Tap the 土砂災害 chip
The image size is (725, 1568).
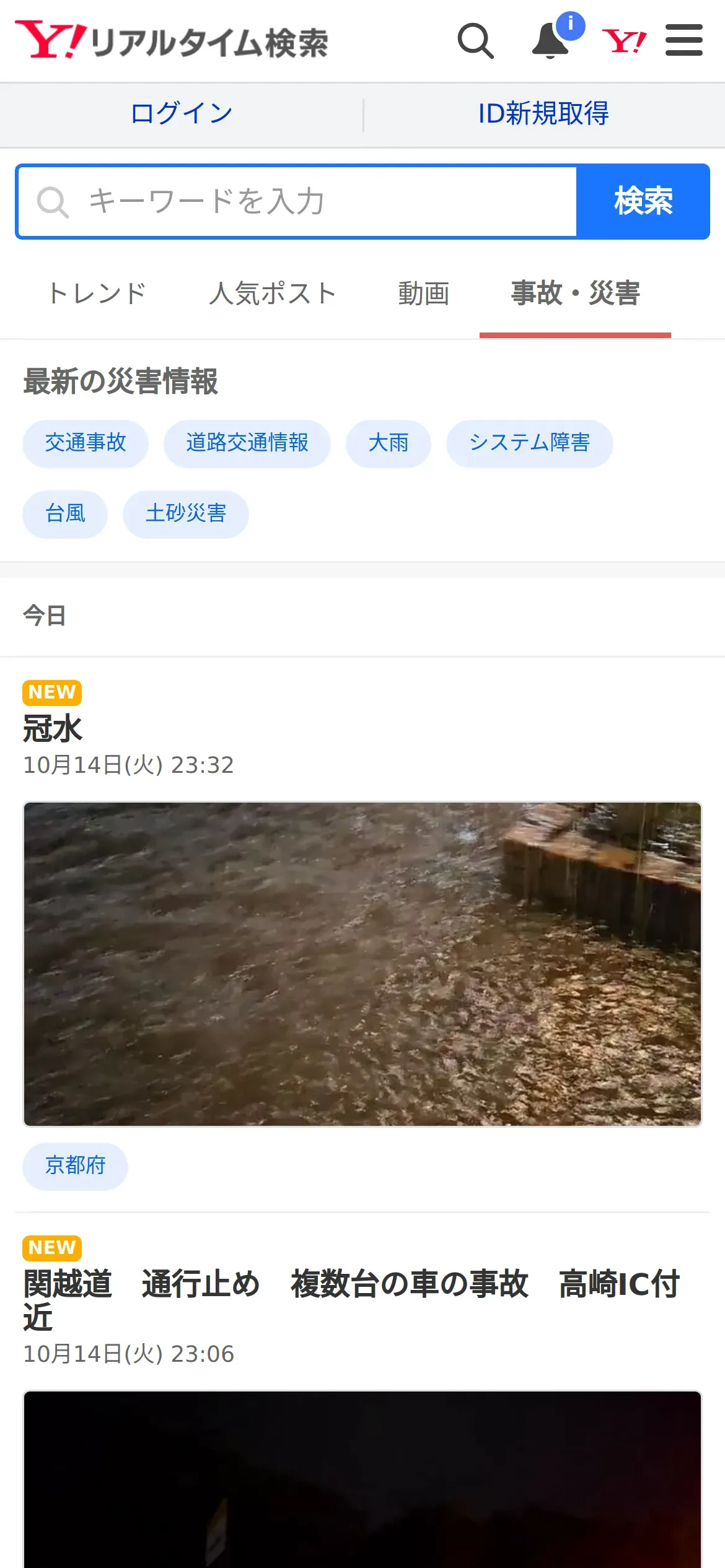coord(186,514)
